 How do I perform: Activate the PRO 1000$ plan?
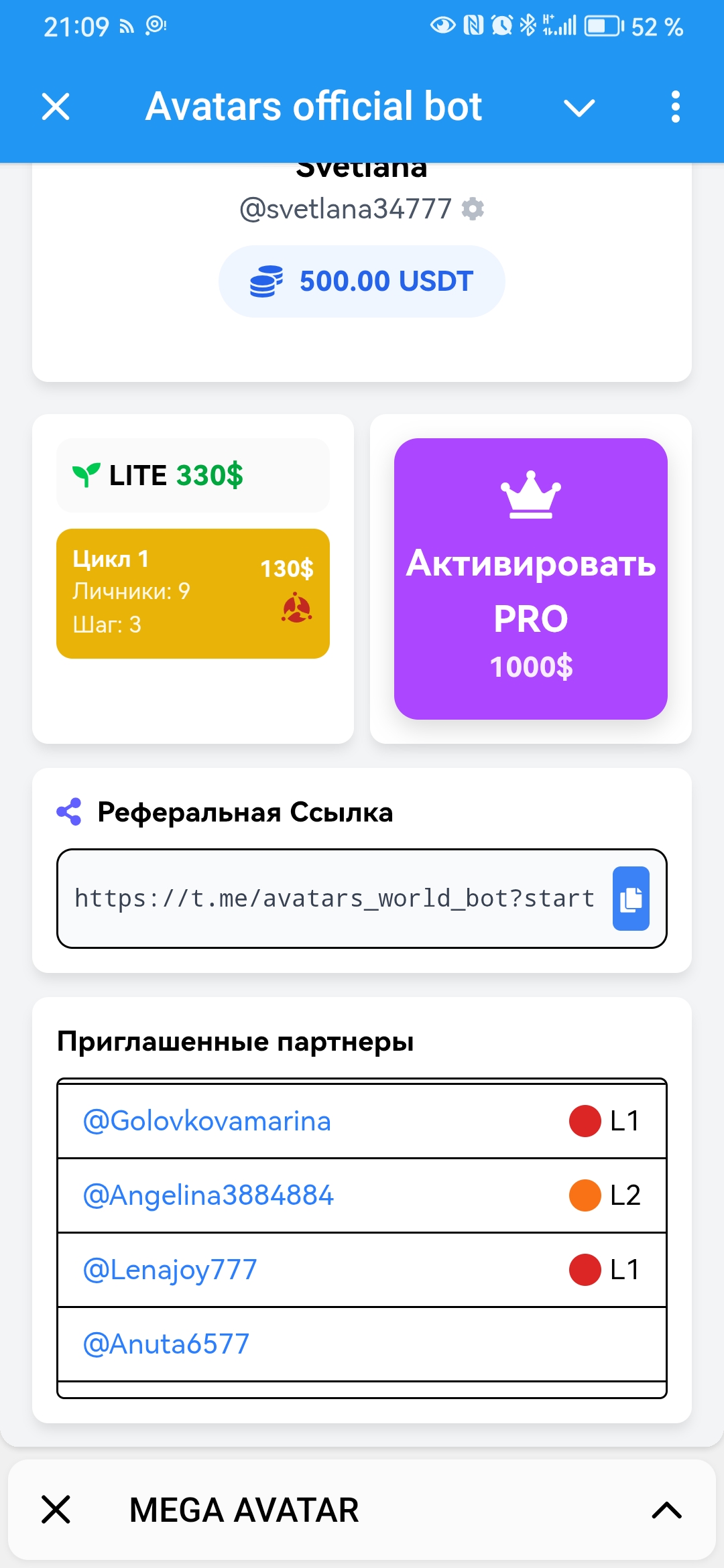(530, 579)
